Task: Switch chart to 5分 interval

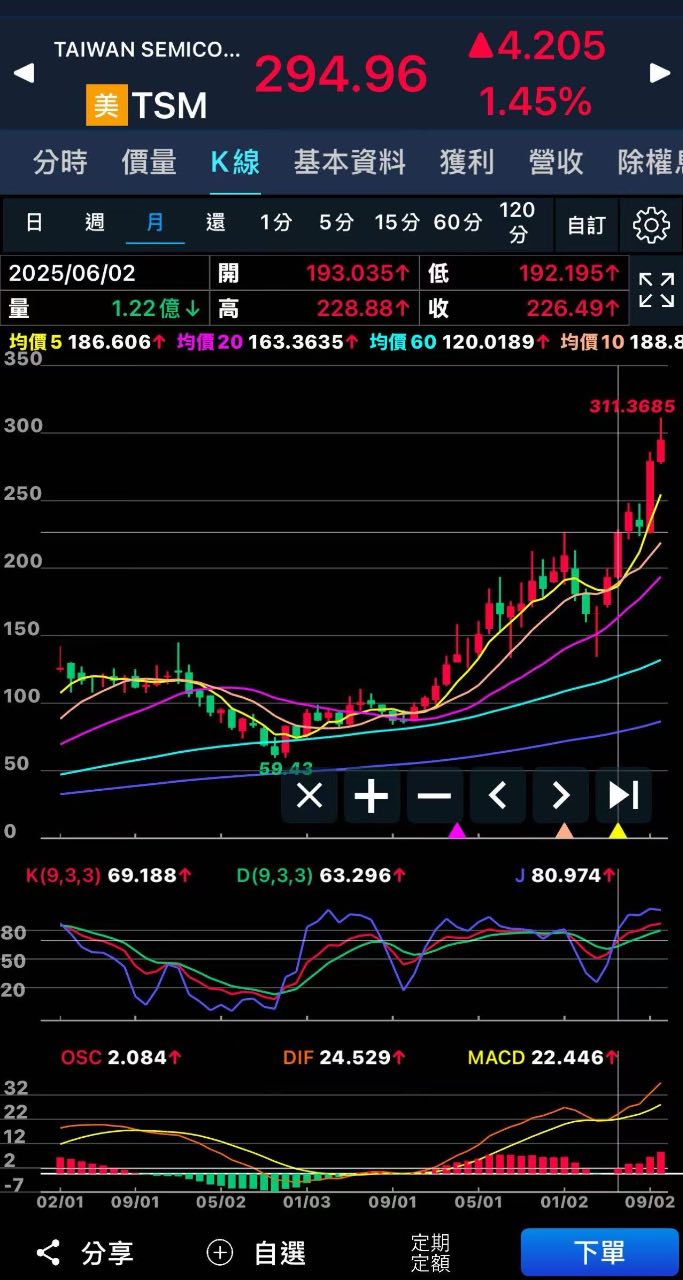Action: (x=336, y=223)
